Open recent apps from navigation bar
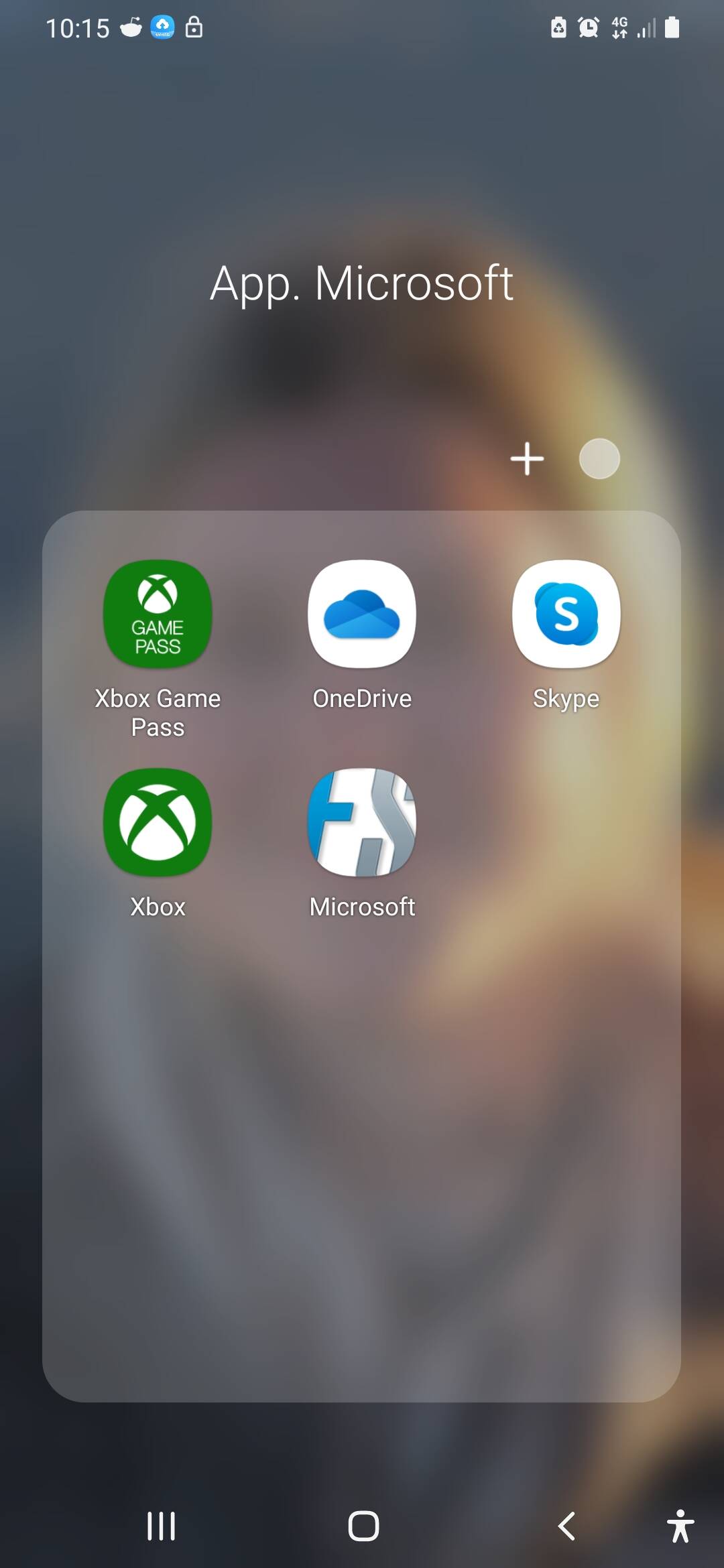 [162, 1526]
